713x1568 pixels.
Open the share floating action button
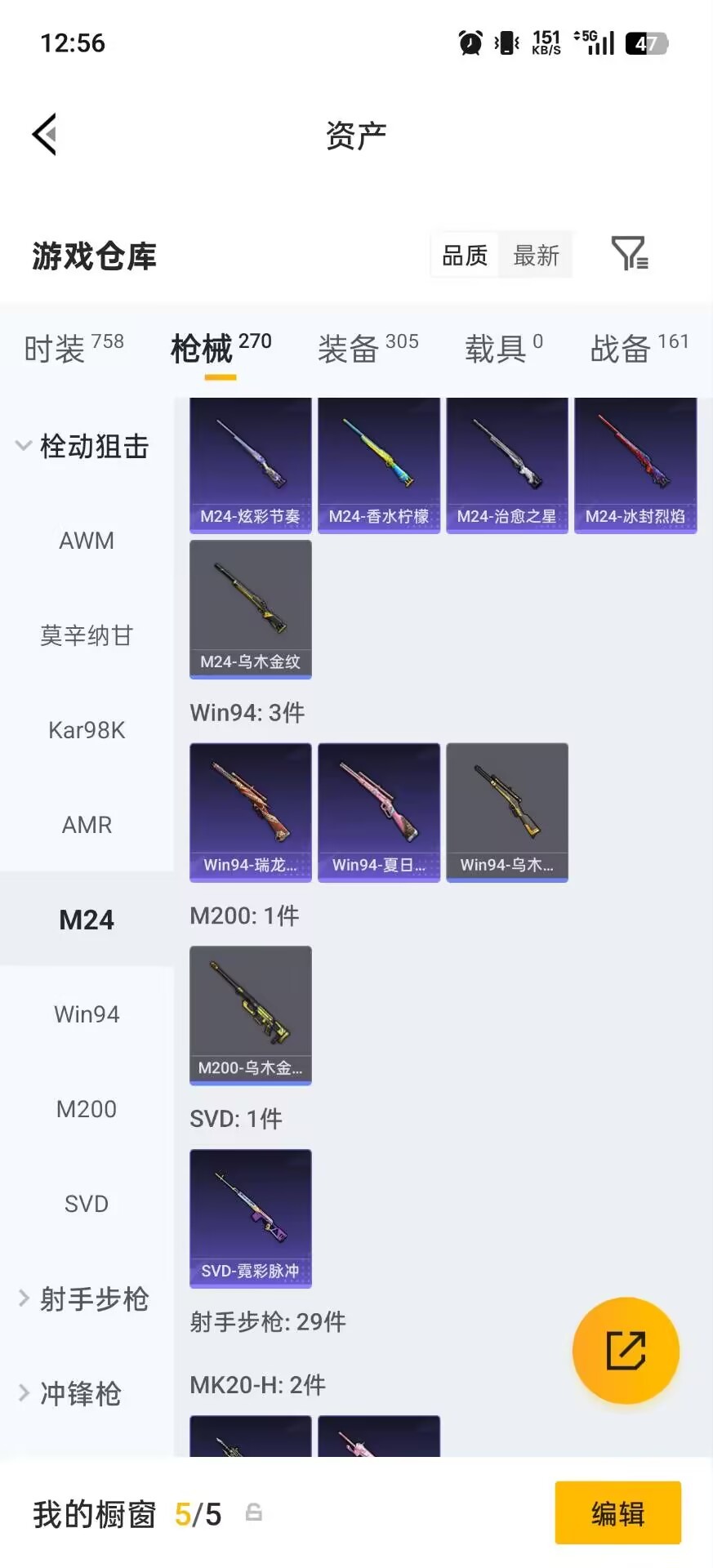626,1350
